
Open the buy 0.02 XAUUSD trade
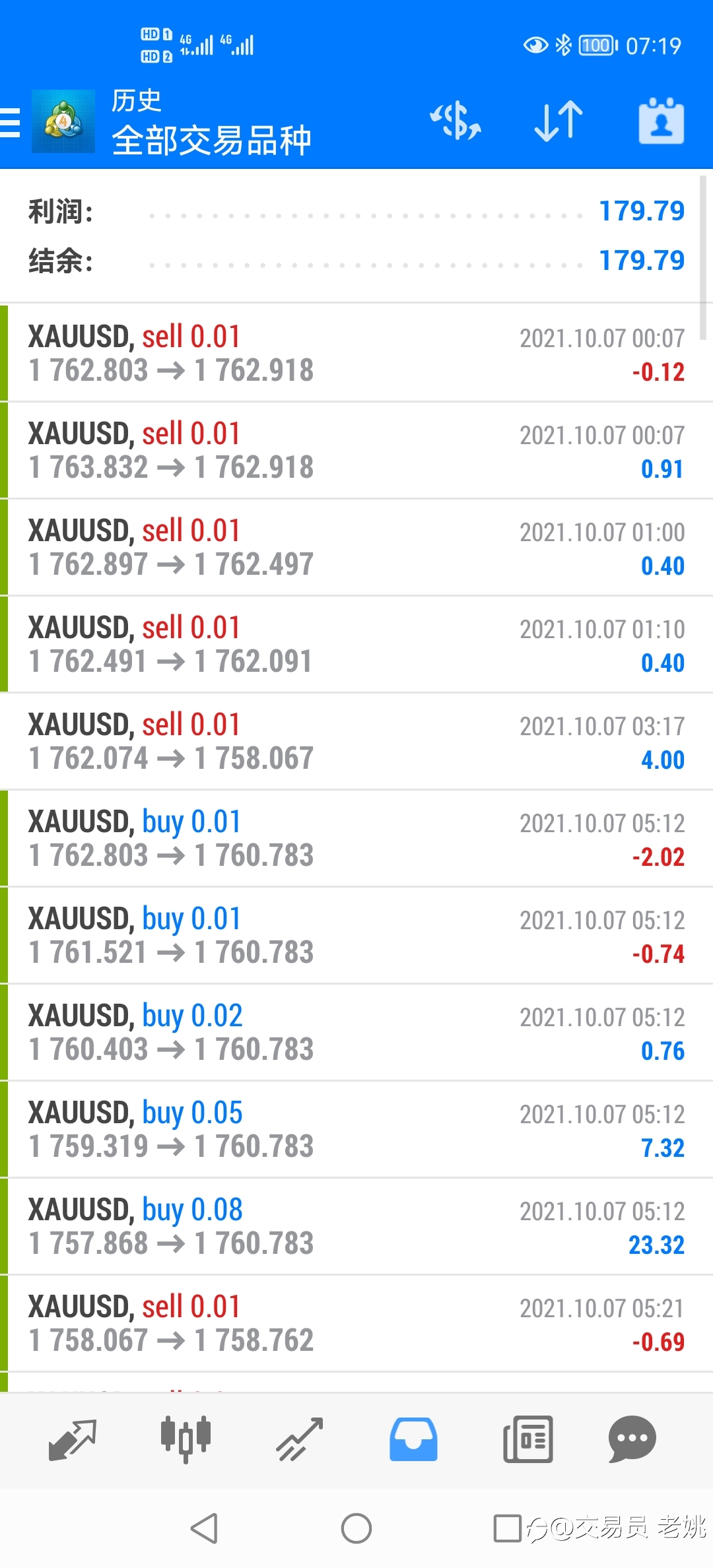[x=356, y=1032]
